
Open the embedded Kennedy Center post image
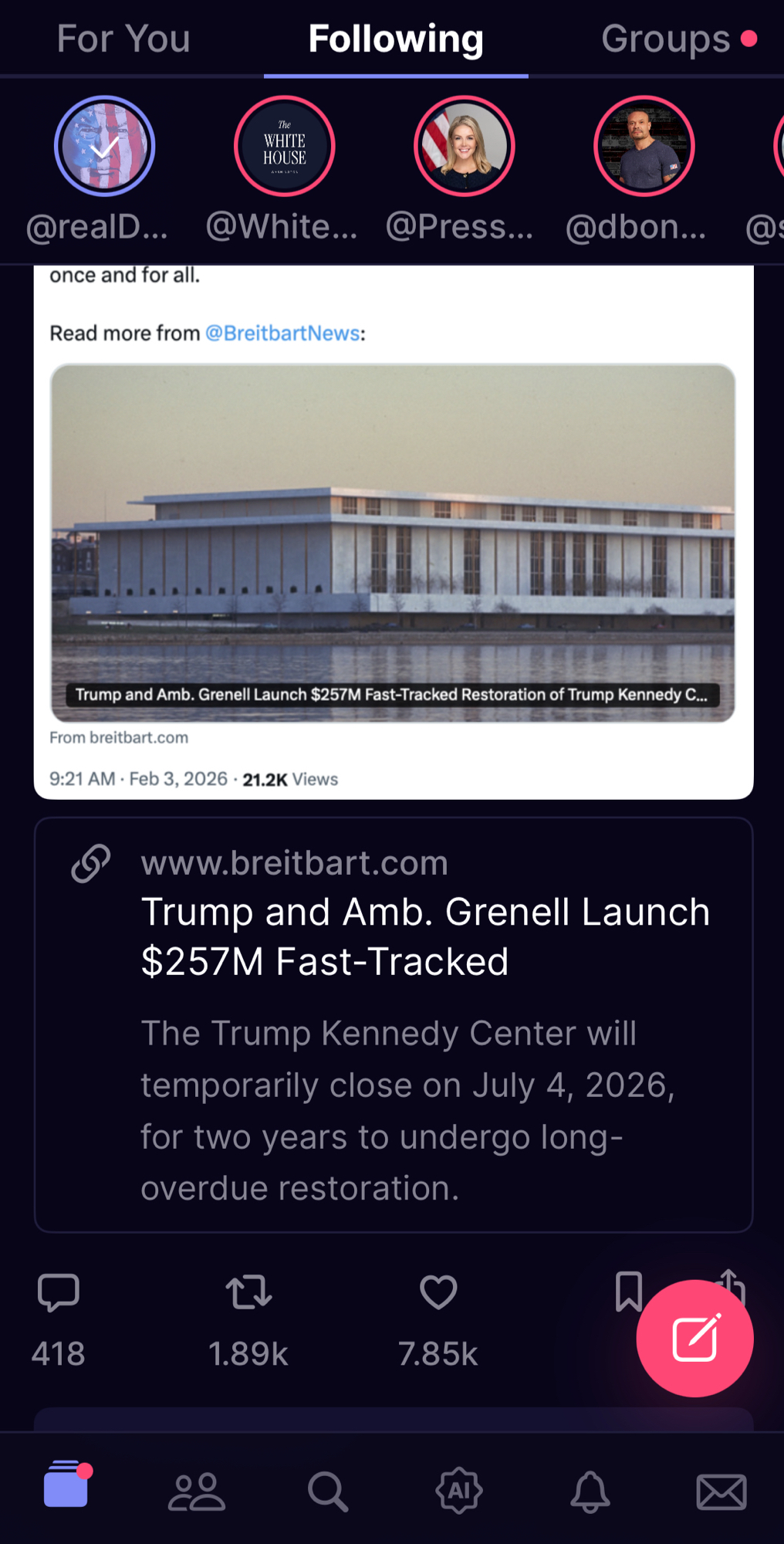[x=393, y=543]
